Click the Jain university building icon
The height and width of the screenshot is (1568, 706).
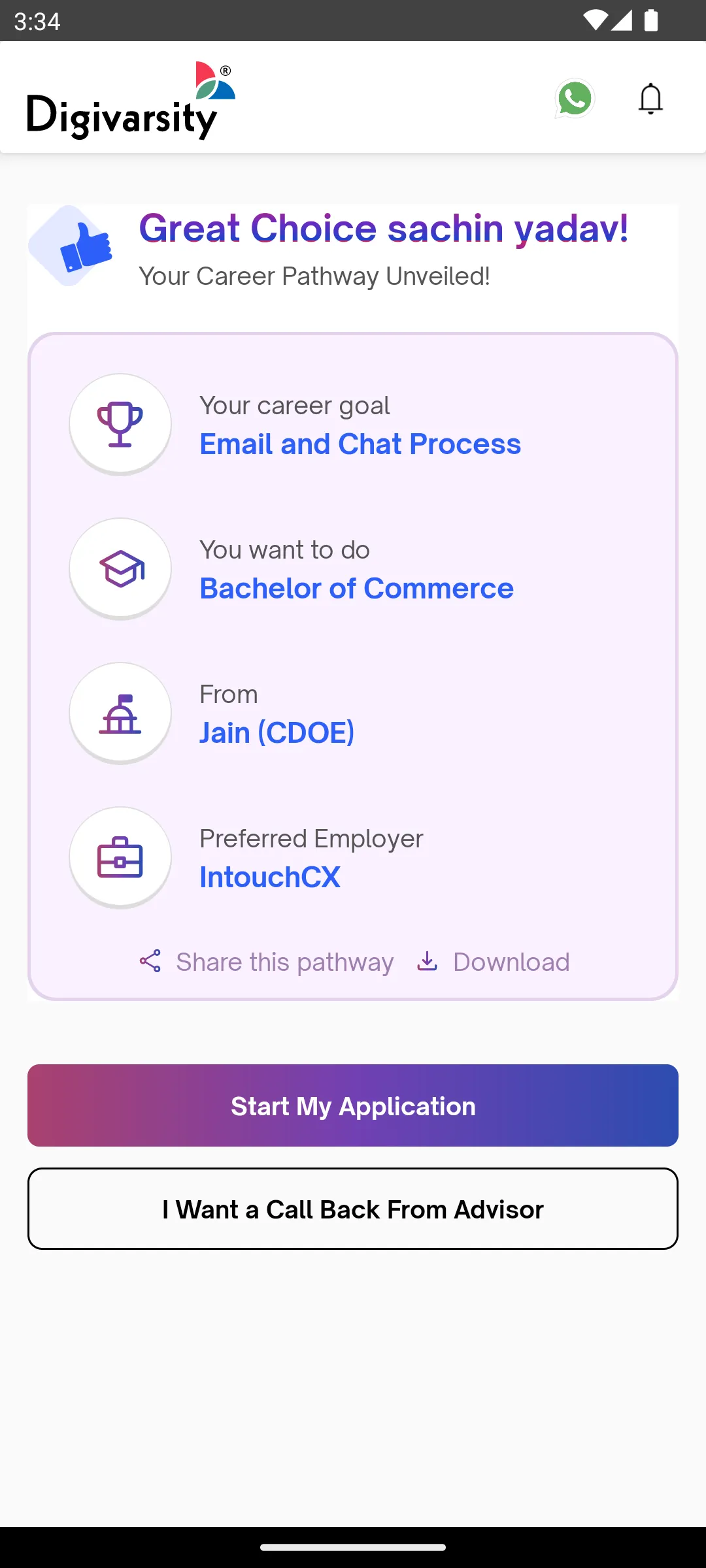(120, 712)
